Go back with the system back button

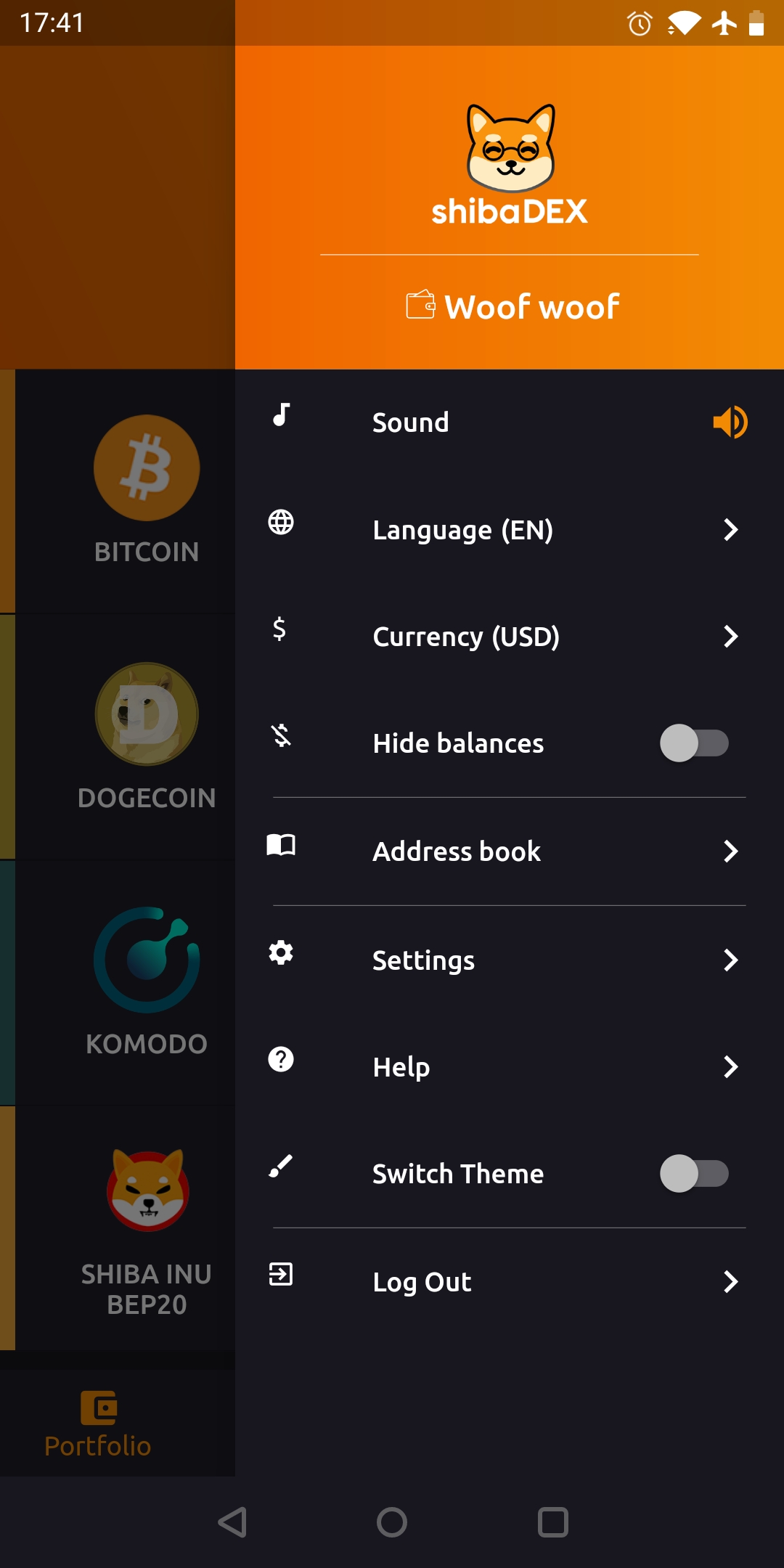[232, 1522]
